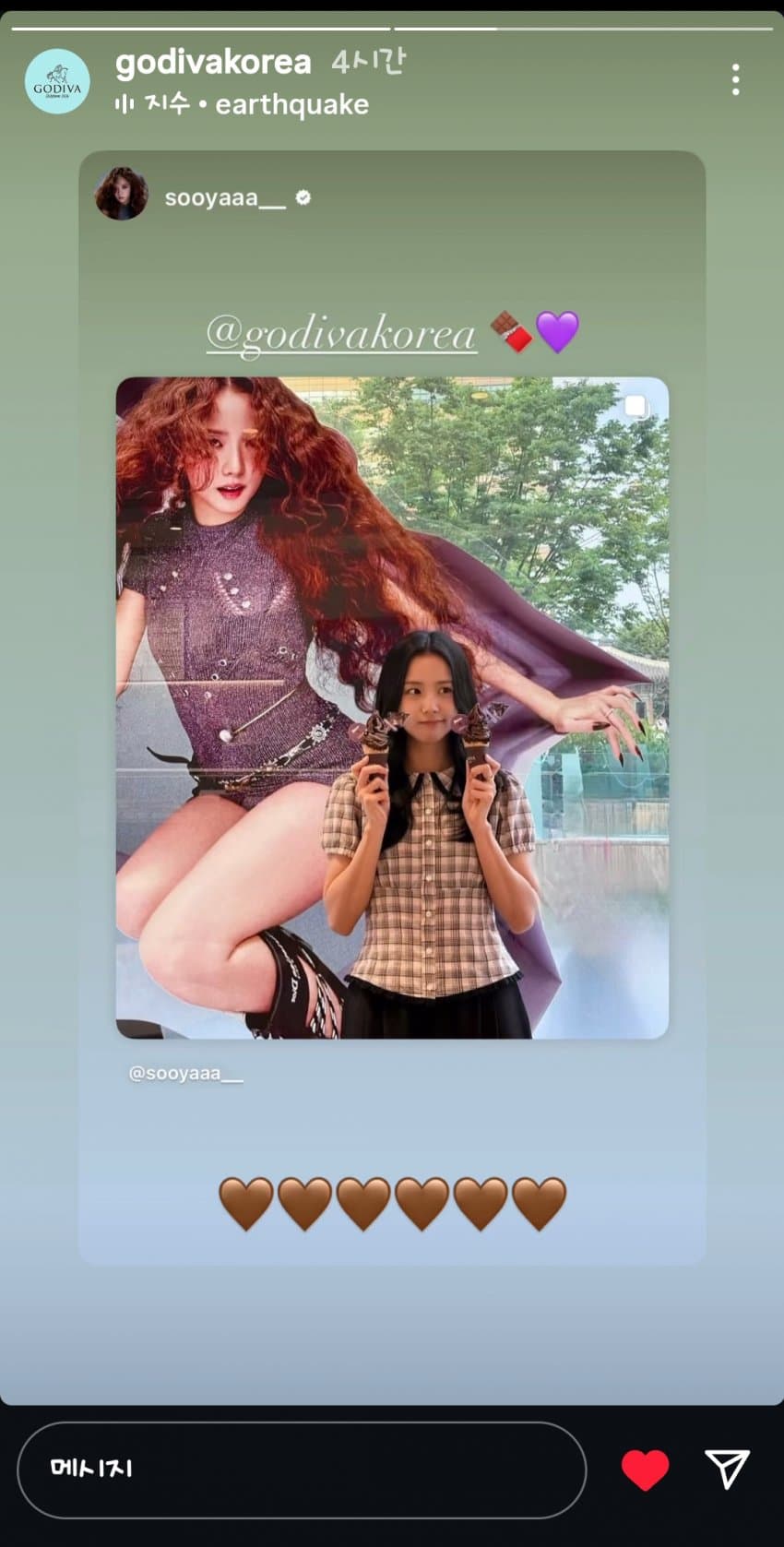Open the godivakorea username
The width and height of the screenshot is (784, 1547).
click(x=213, y=63)
